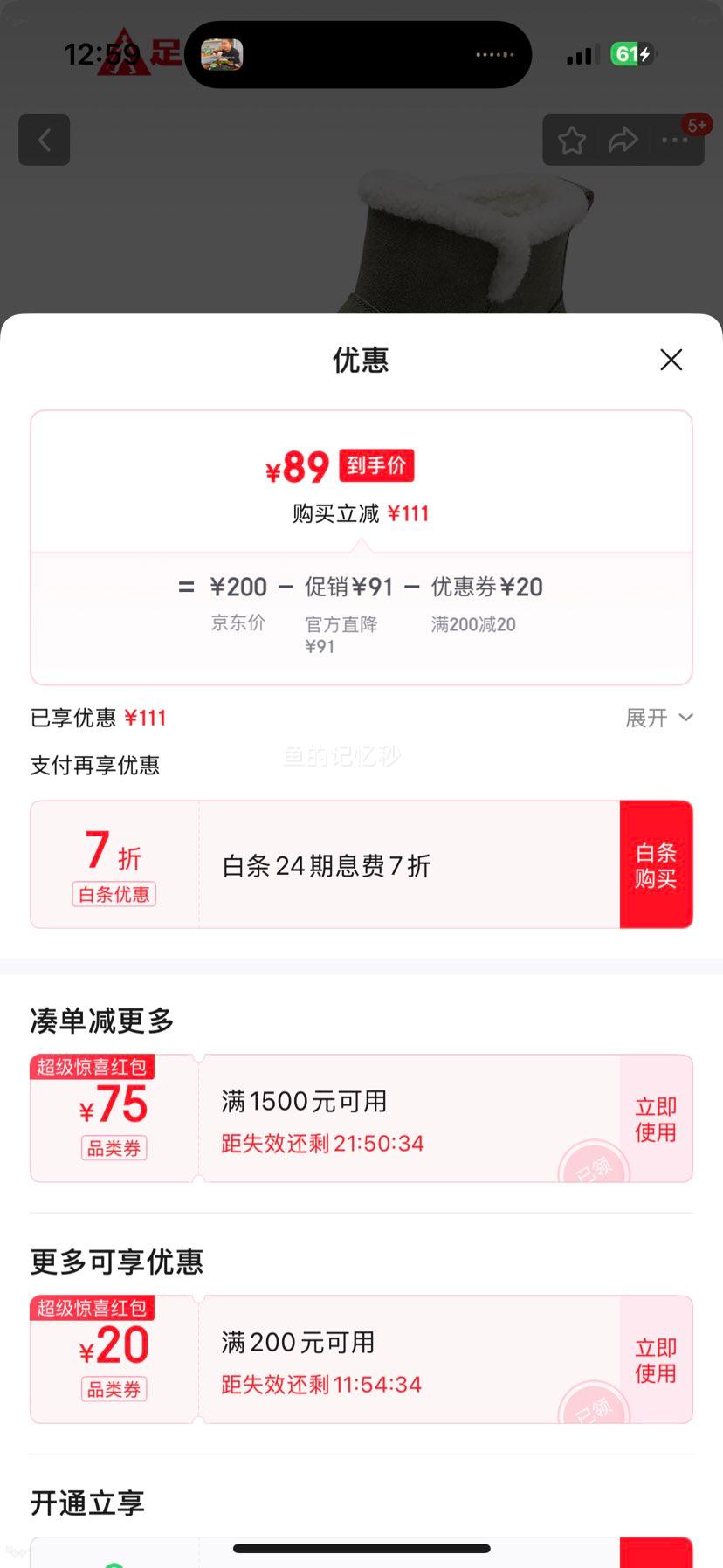
Task: Open the more options icon with 5+ badge
Action: click(x=674, y=139)
